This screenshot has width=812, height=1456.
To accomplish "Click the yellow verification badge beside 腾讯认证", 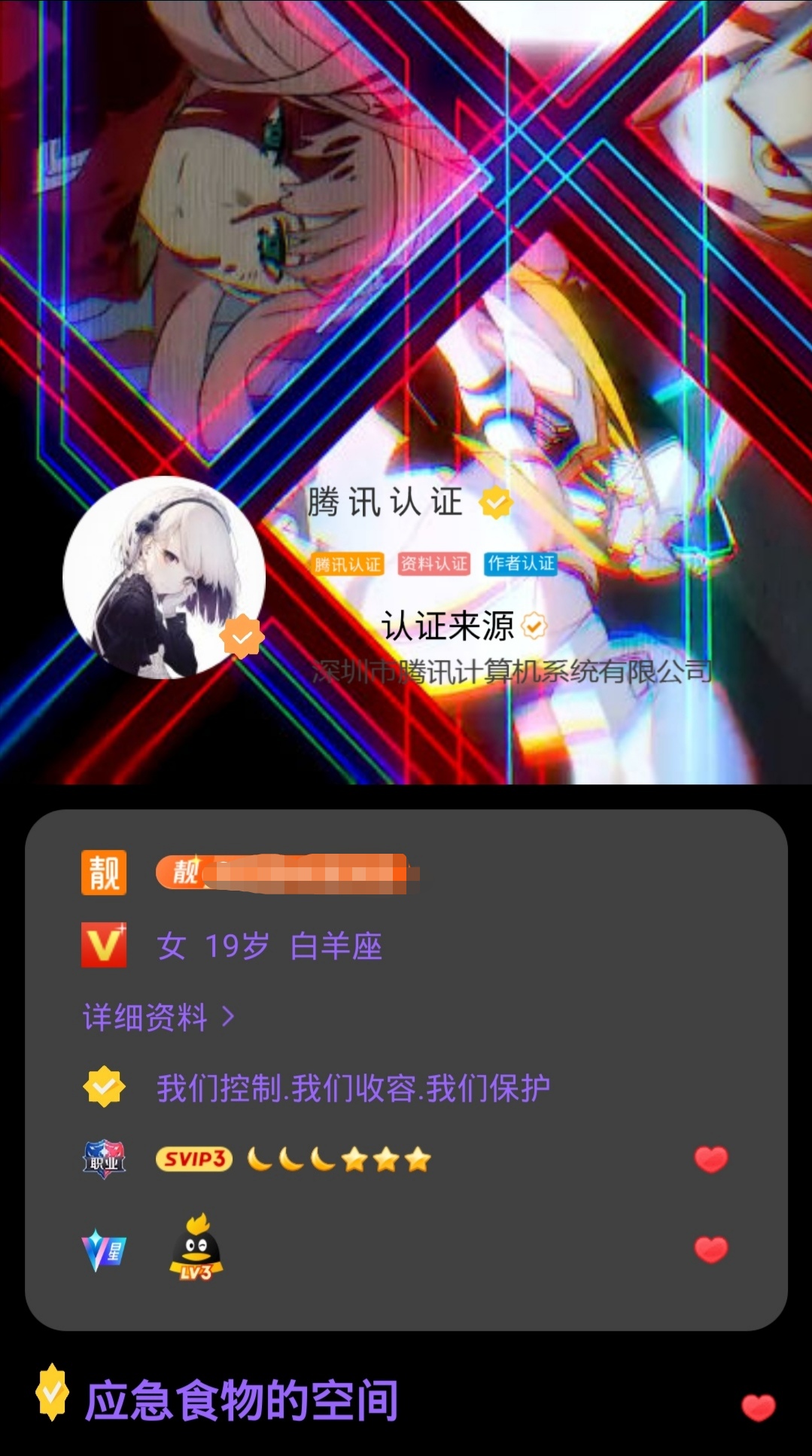I will [x=494, y=504].
